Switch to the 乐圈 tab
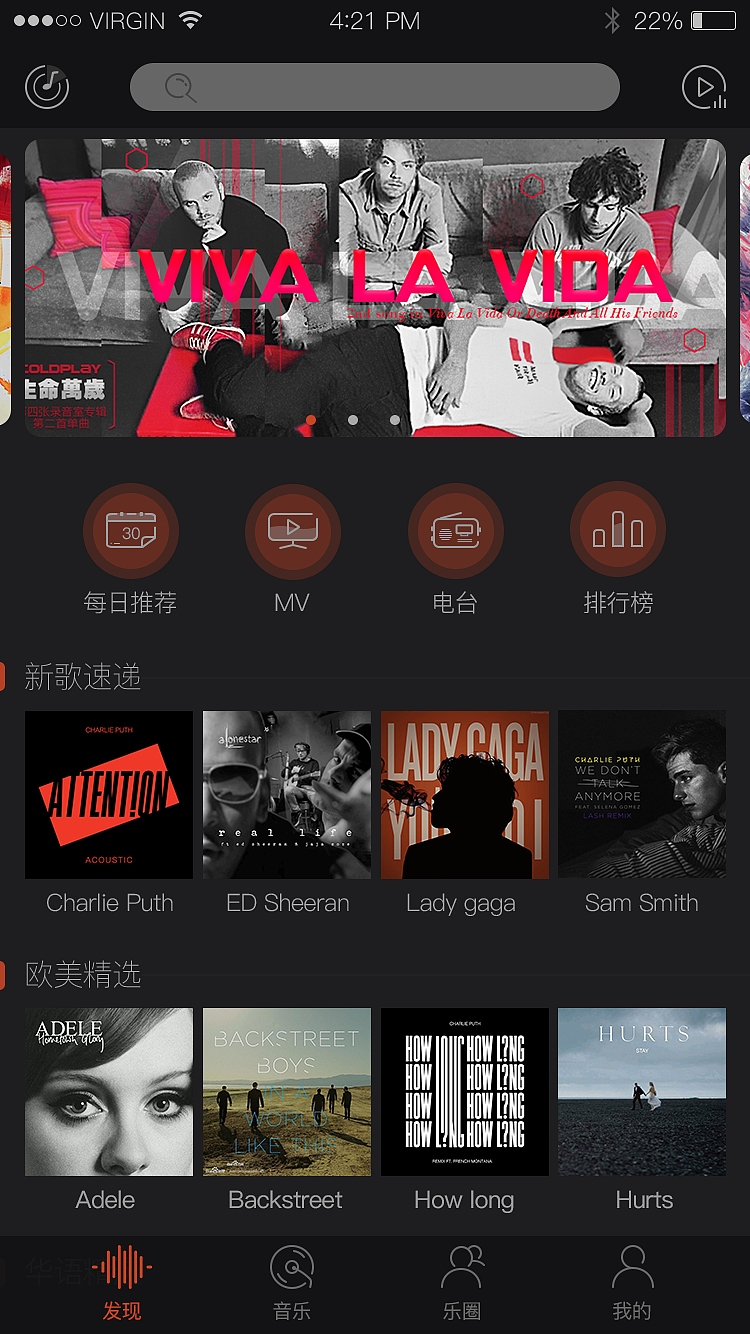 tap(462, 1283)
